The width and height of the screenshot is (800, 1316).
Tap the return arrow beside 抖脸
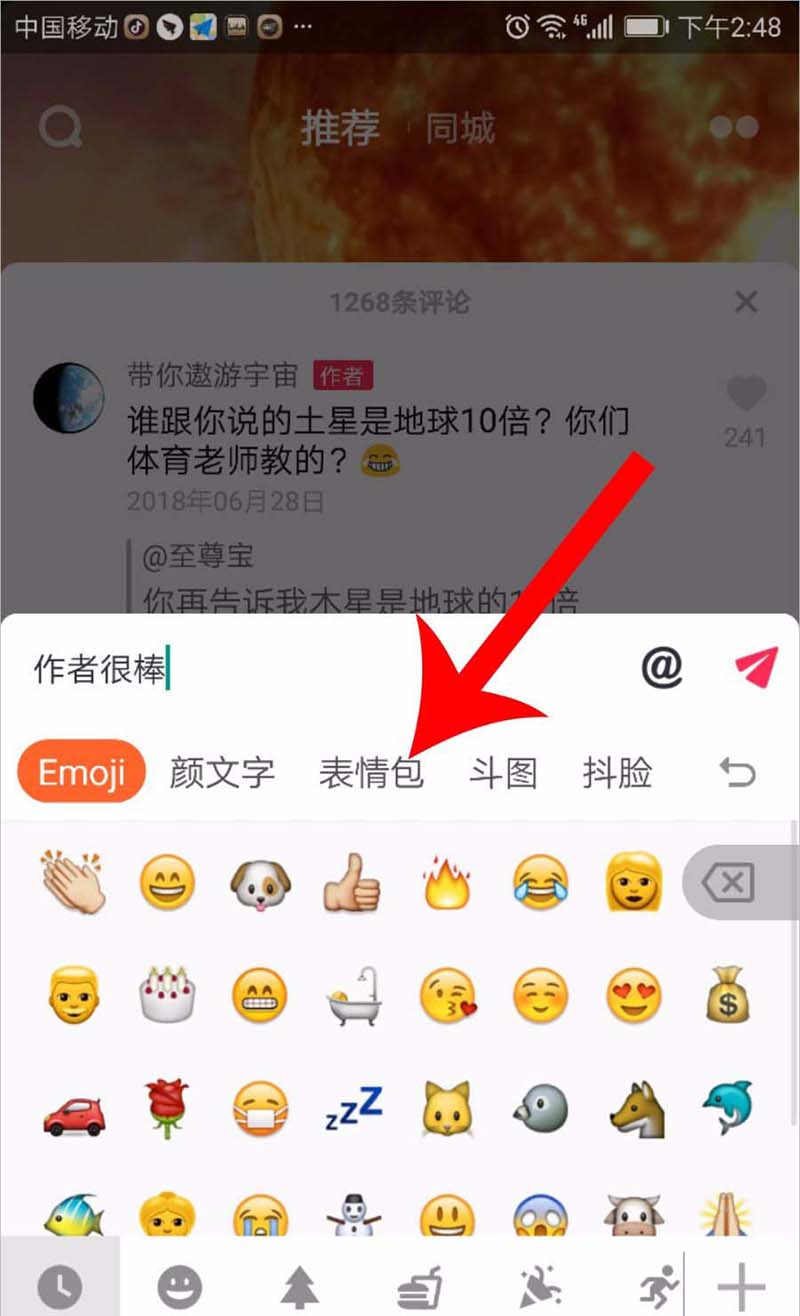tap(738, 772)
